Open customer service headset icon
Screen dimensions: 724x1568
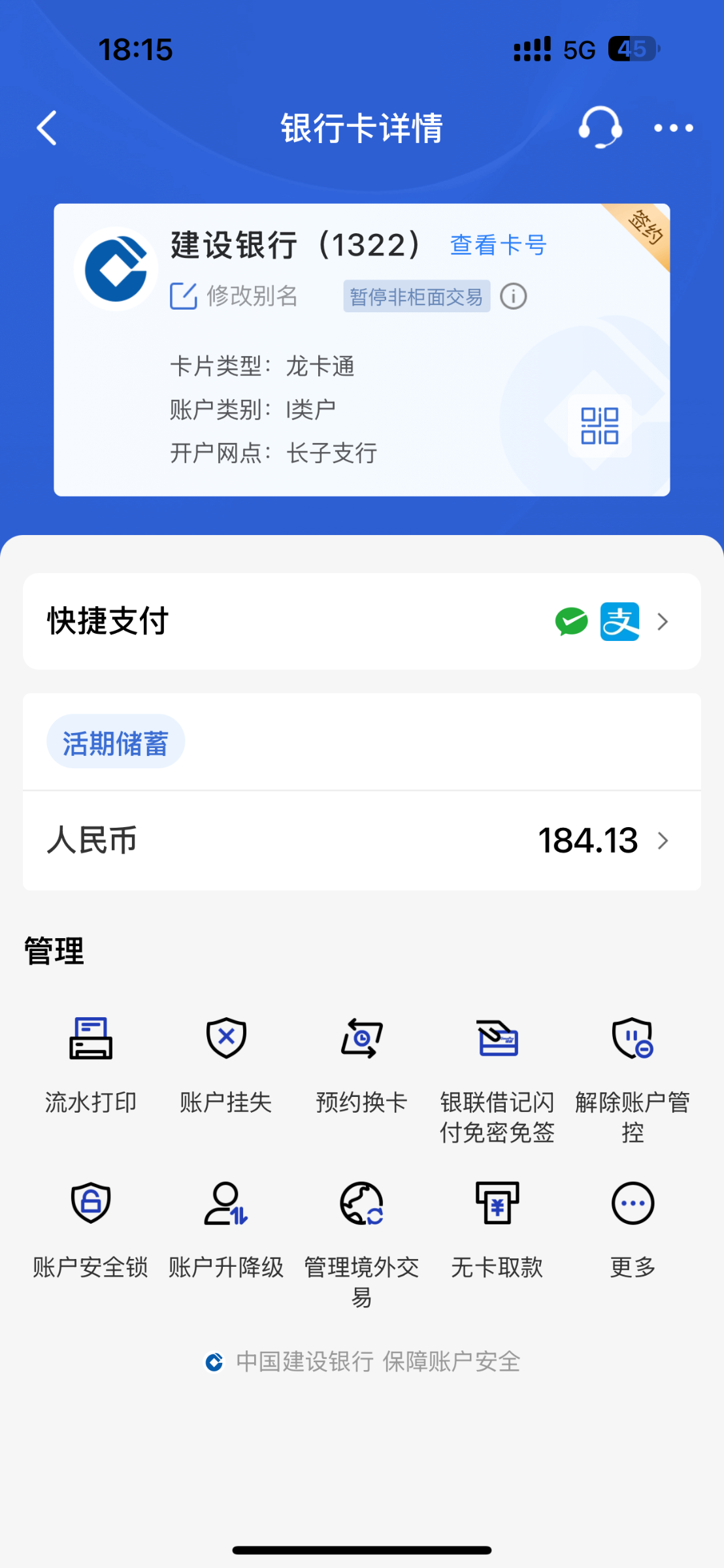coord(600,127)
